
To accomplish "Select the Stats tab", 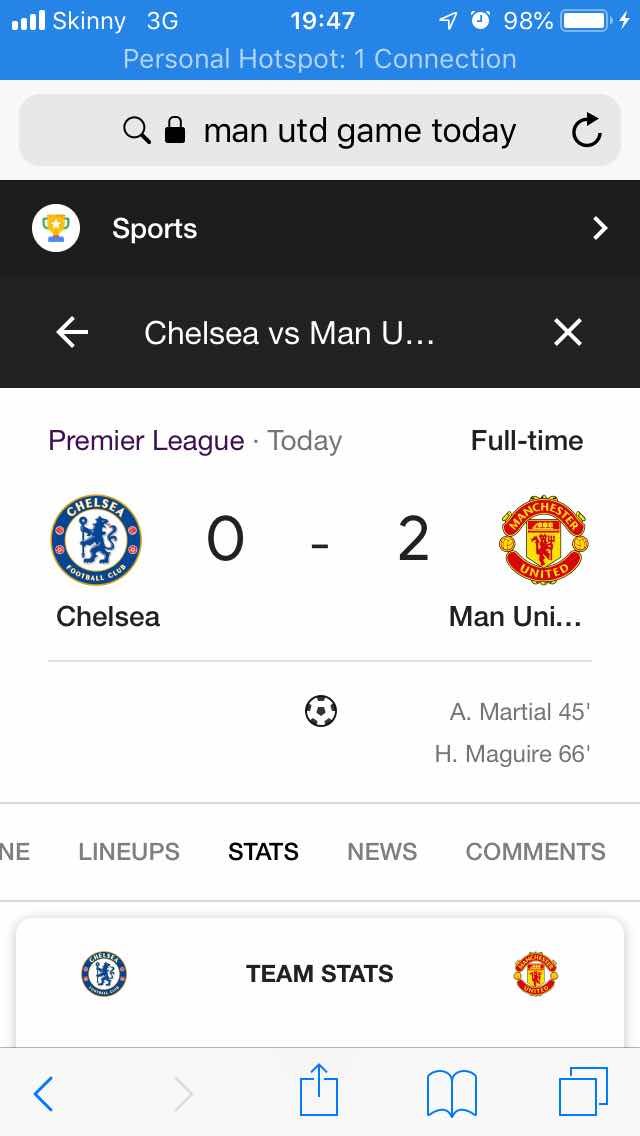I will pyautogui.click(x=263, y=852).
